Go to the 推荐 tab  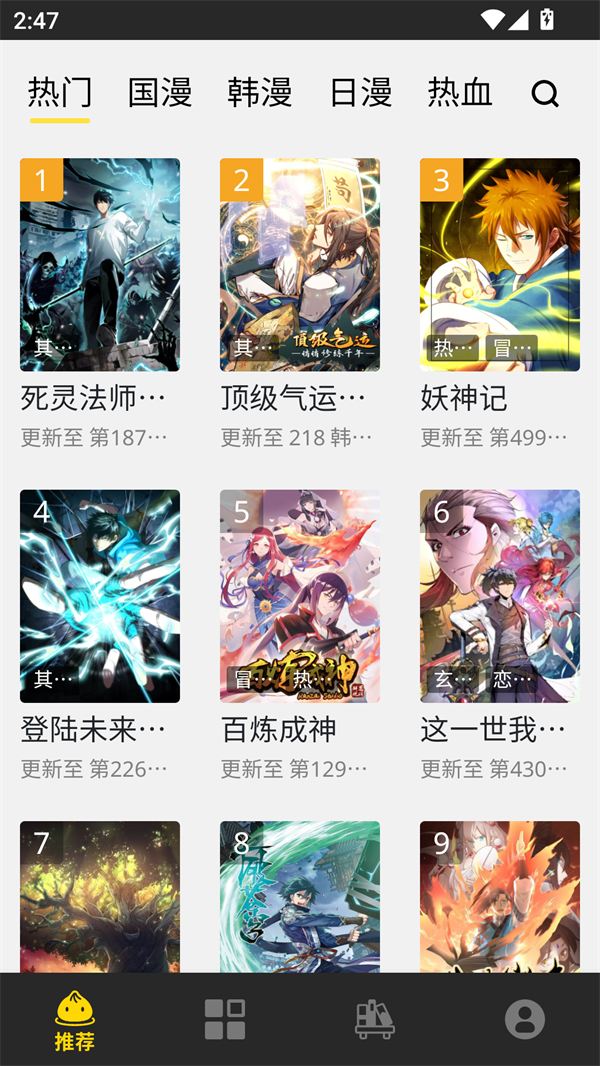75,1020
